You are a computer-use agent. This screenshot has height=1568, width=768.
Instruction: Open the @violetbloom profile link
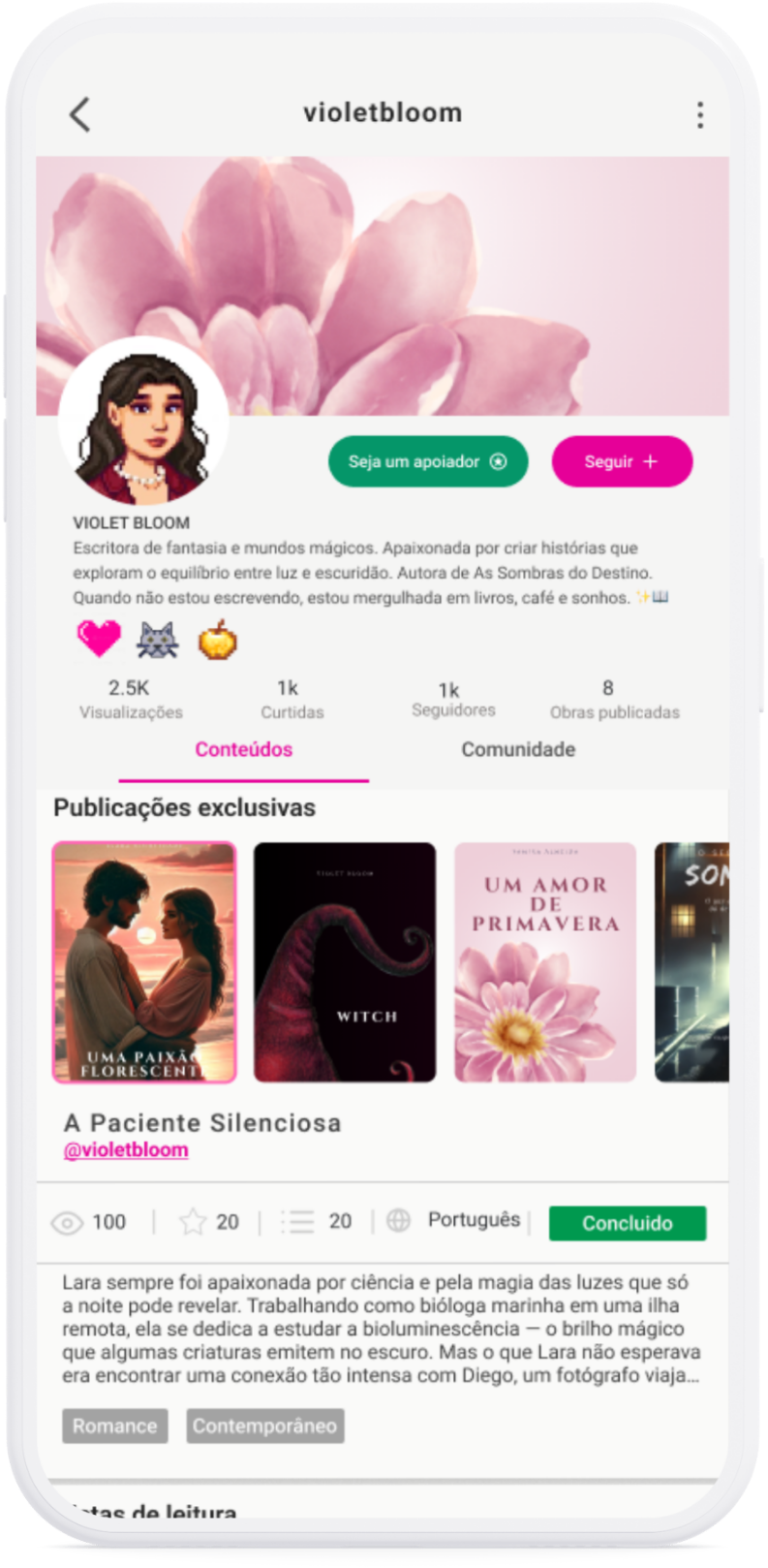tap(126, 1149)
